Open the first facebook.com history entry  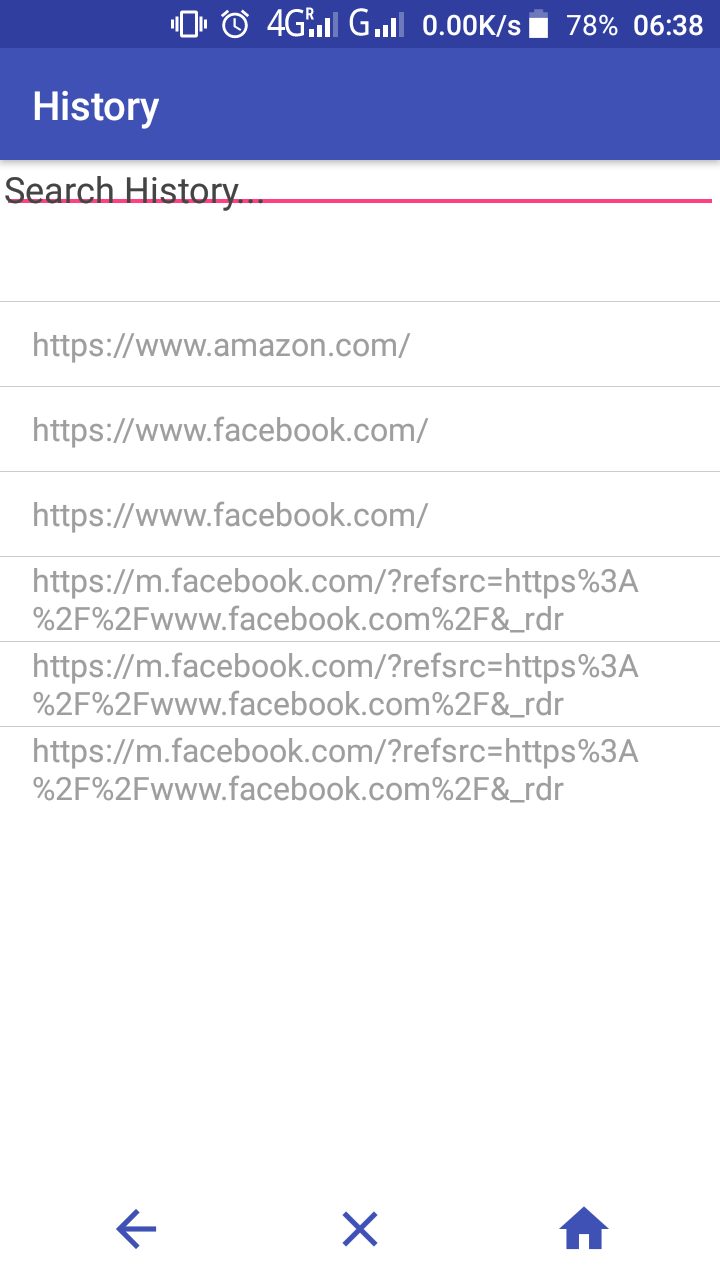(228, 429)
